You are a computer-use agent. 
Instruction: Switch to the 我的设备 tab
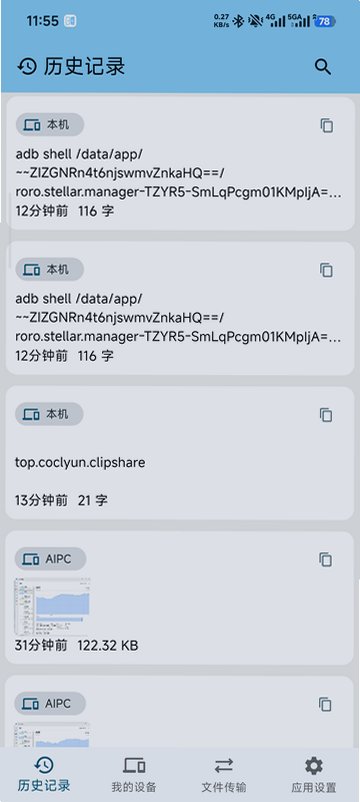click(x=134, y=774)
